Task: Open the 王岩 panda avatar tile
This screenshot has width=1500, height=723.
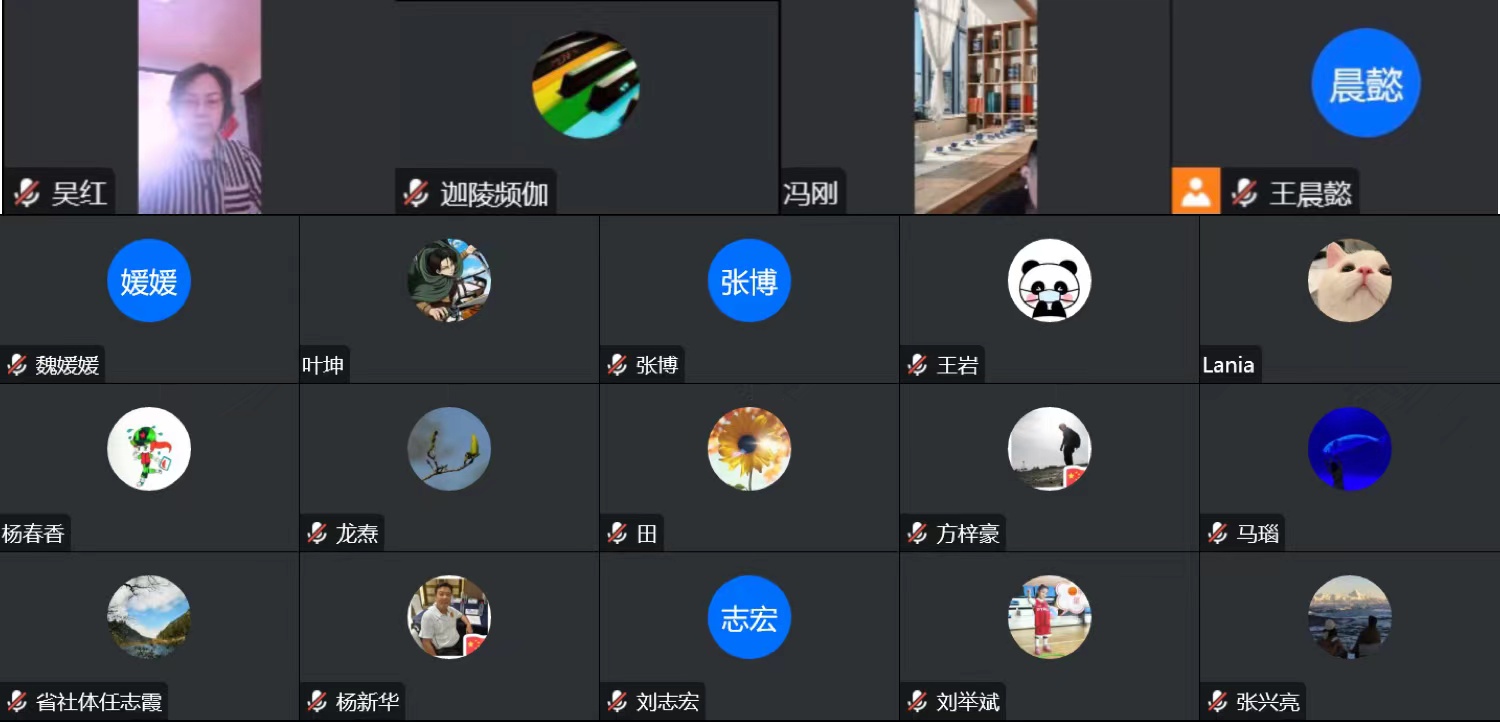Action: (x=1049, y=298)
